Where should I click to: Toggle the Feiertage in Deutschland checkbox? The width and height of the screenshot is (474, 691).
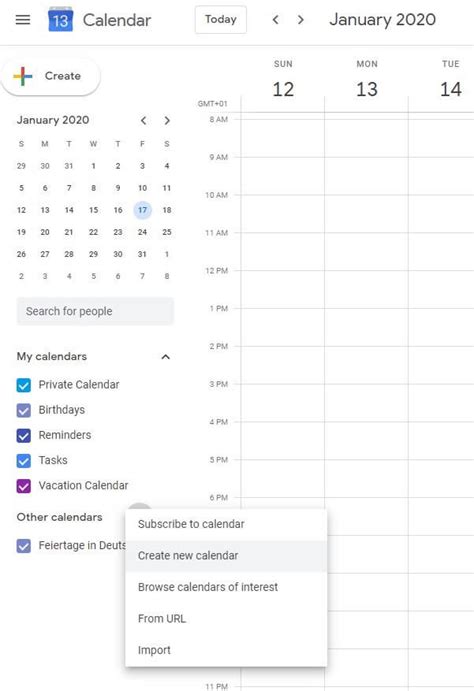(24, 546)
